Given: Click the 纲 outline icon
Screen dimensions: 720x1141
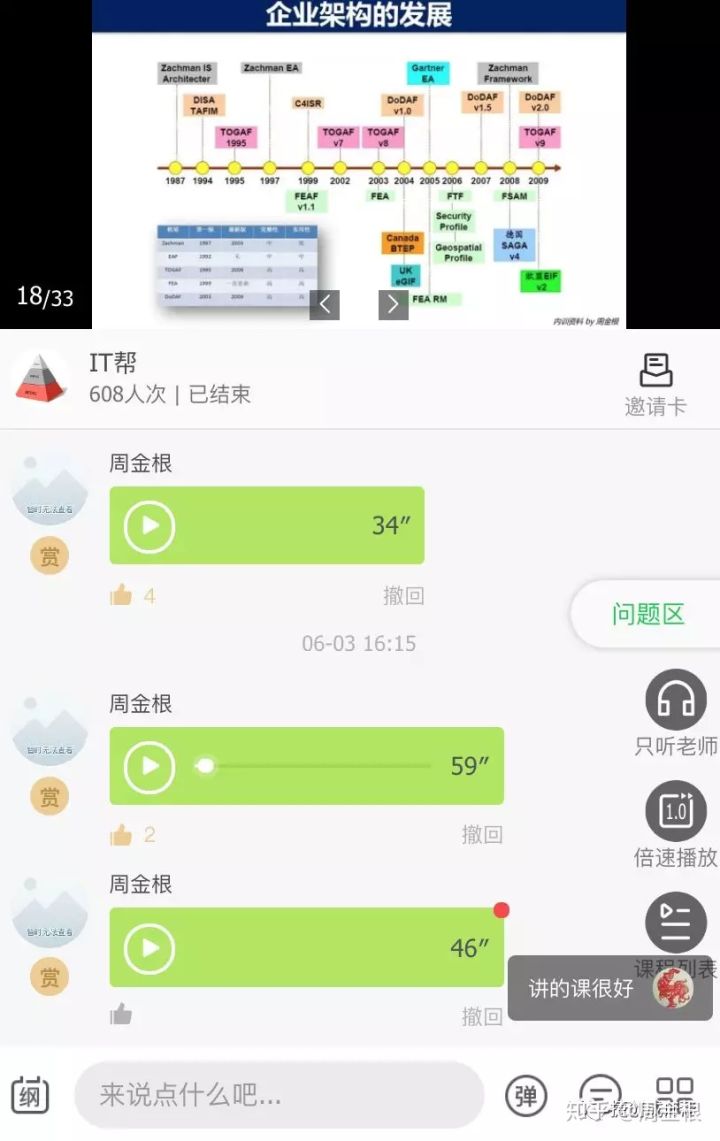Looking at the screenshot, I should [x=29, y=1095].
